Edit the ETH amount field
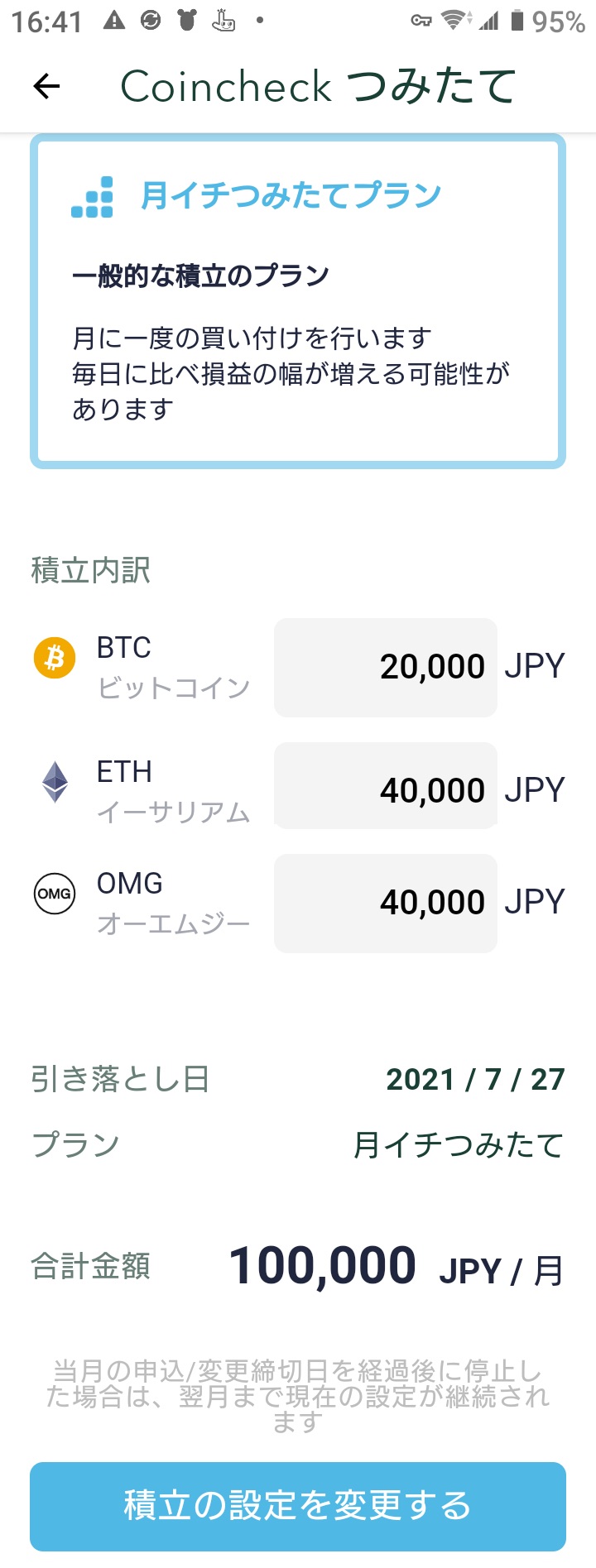596x1568 pixels. point(386,787)
